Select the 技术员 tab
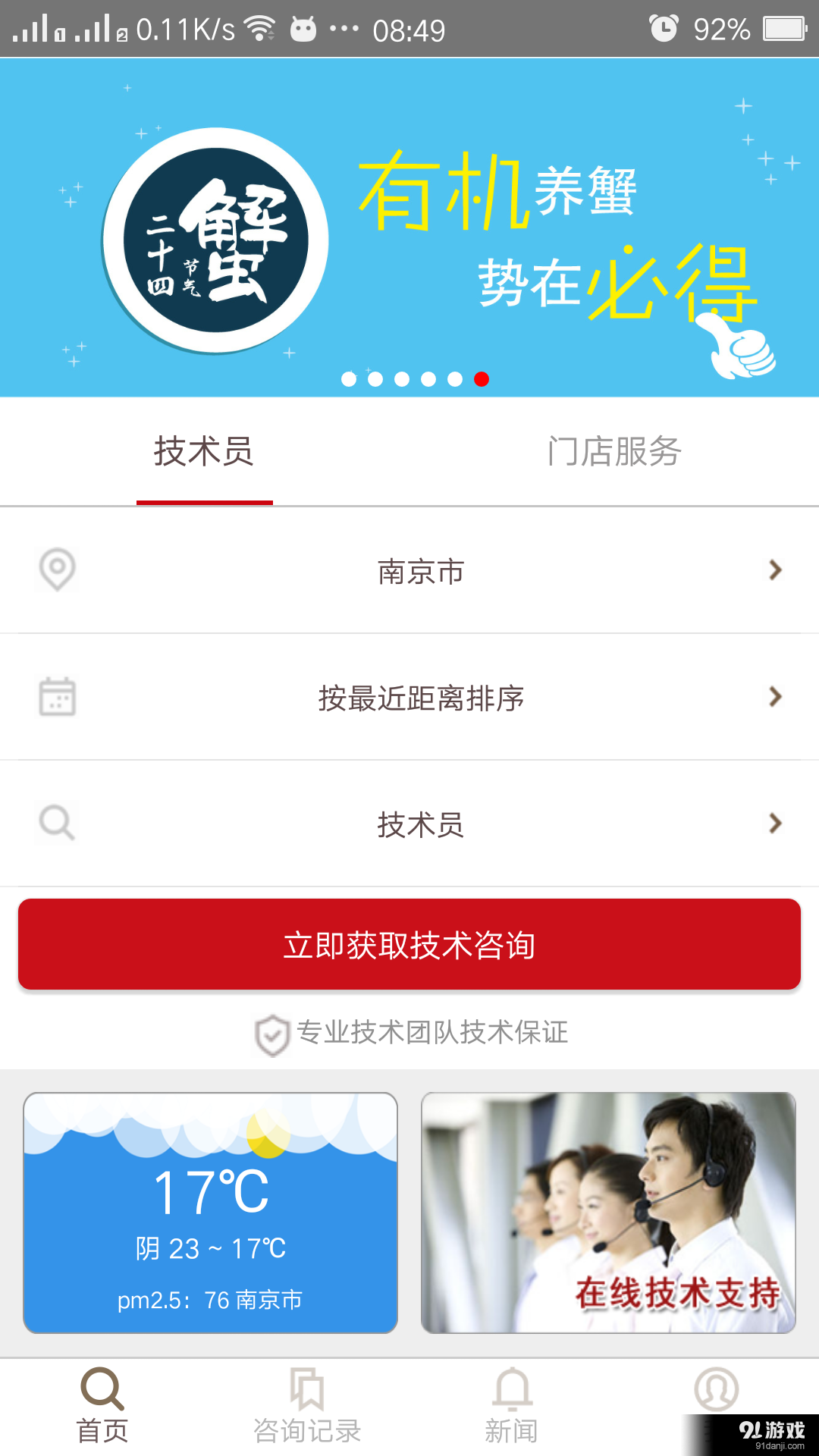Viewport: 819px width, 1456px height. [x=205, y=450]
